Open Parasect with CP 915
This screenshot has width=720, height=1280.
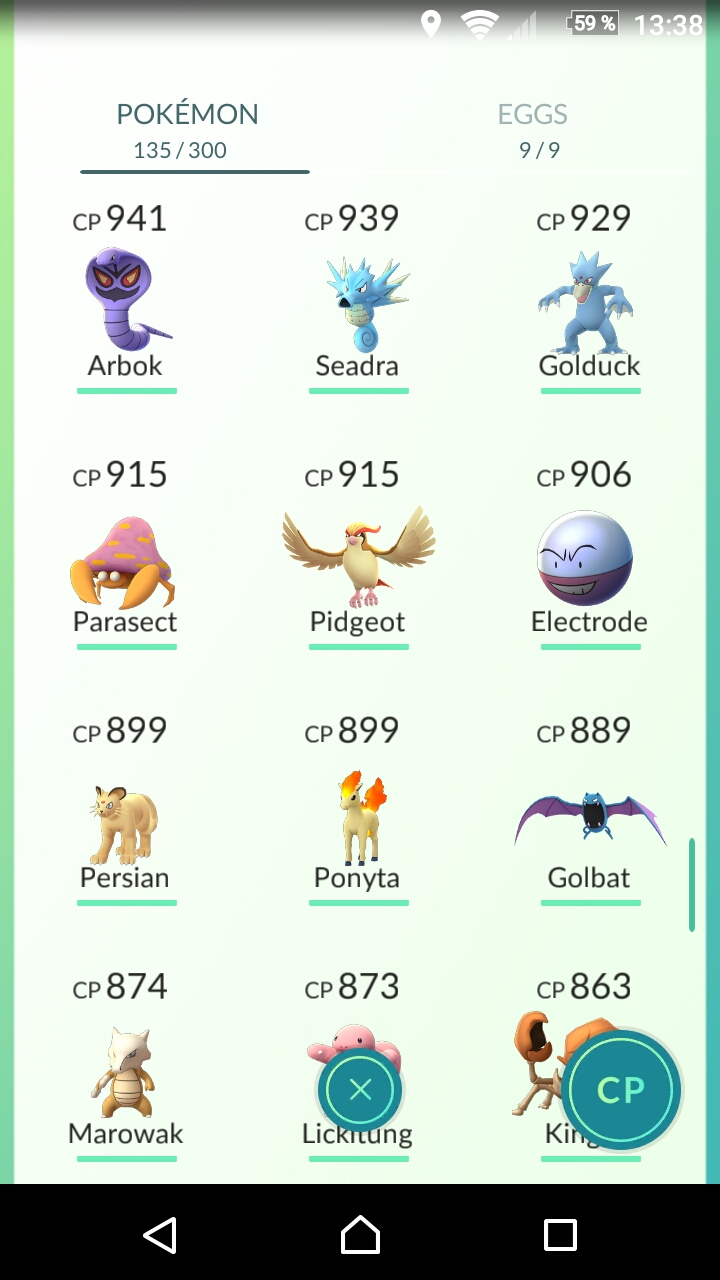tap(127, 555)
